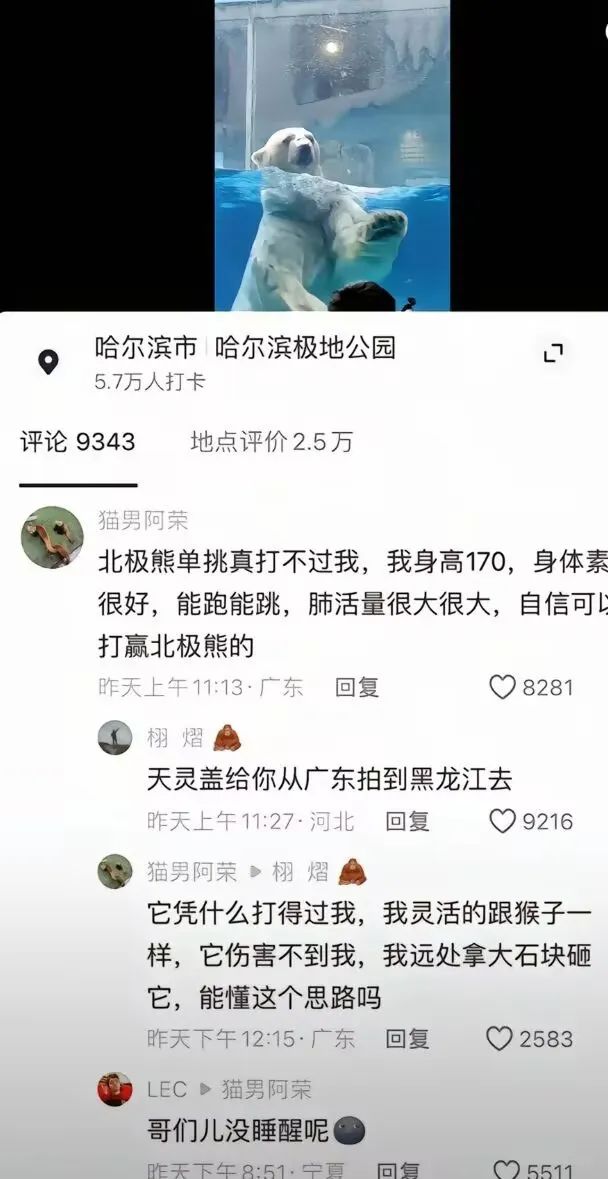
Task: Reply to the 它凭什么打得过我 comment
Action: tap(407, 1038)
